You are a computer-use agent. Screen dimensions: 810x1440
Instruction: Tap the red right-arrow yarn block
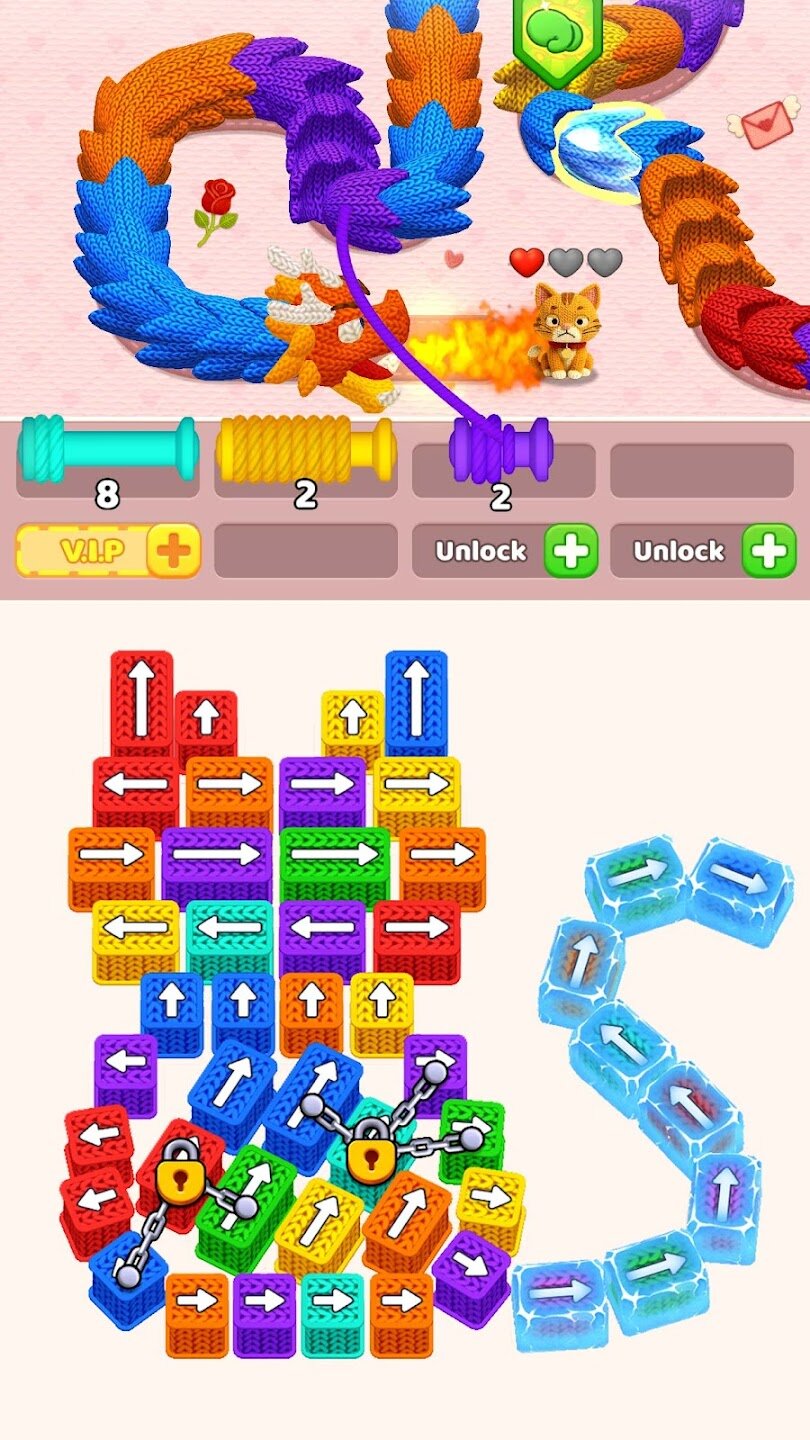click(x=417, y=930)
